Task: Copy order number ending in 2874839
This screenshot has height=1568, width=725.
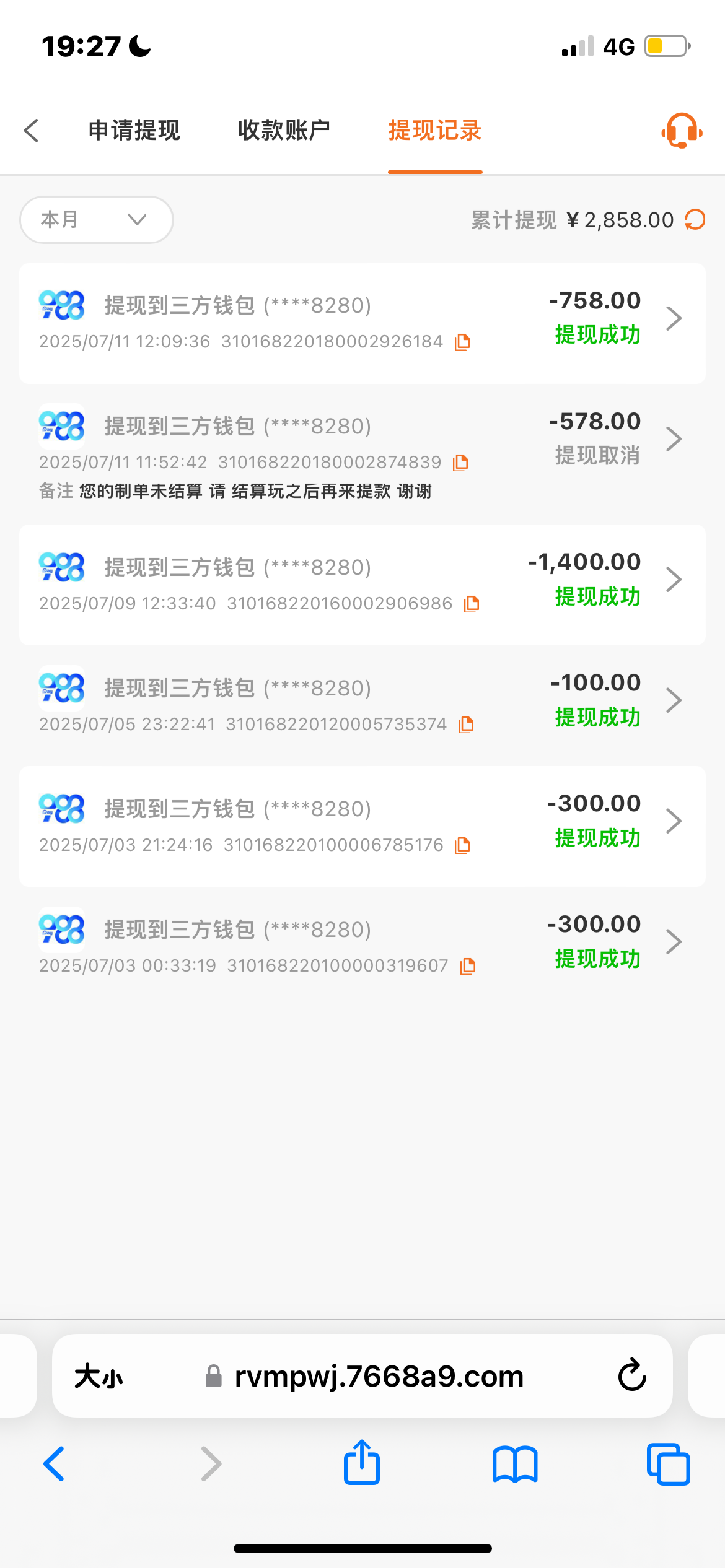Action: [x=460, y=463]
